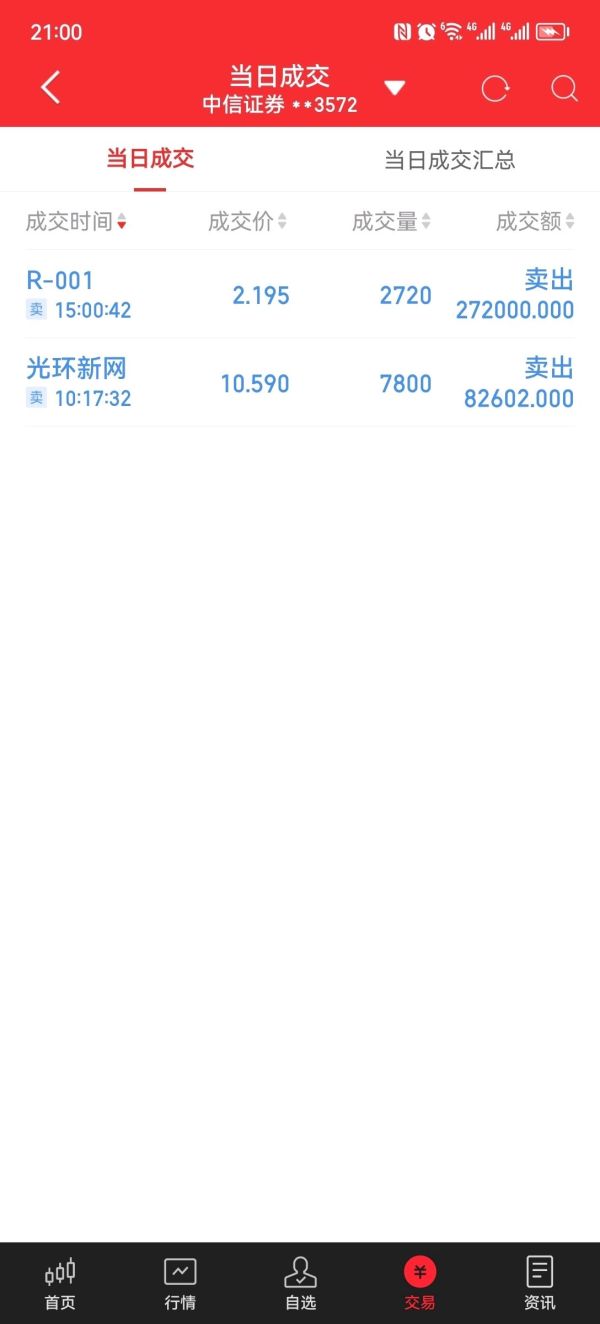Open the 资讯 news tab
This screenshot has height=1324, width=600.
[540, 1284]
